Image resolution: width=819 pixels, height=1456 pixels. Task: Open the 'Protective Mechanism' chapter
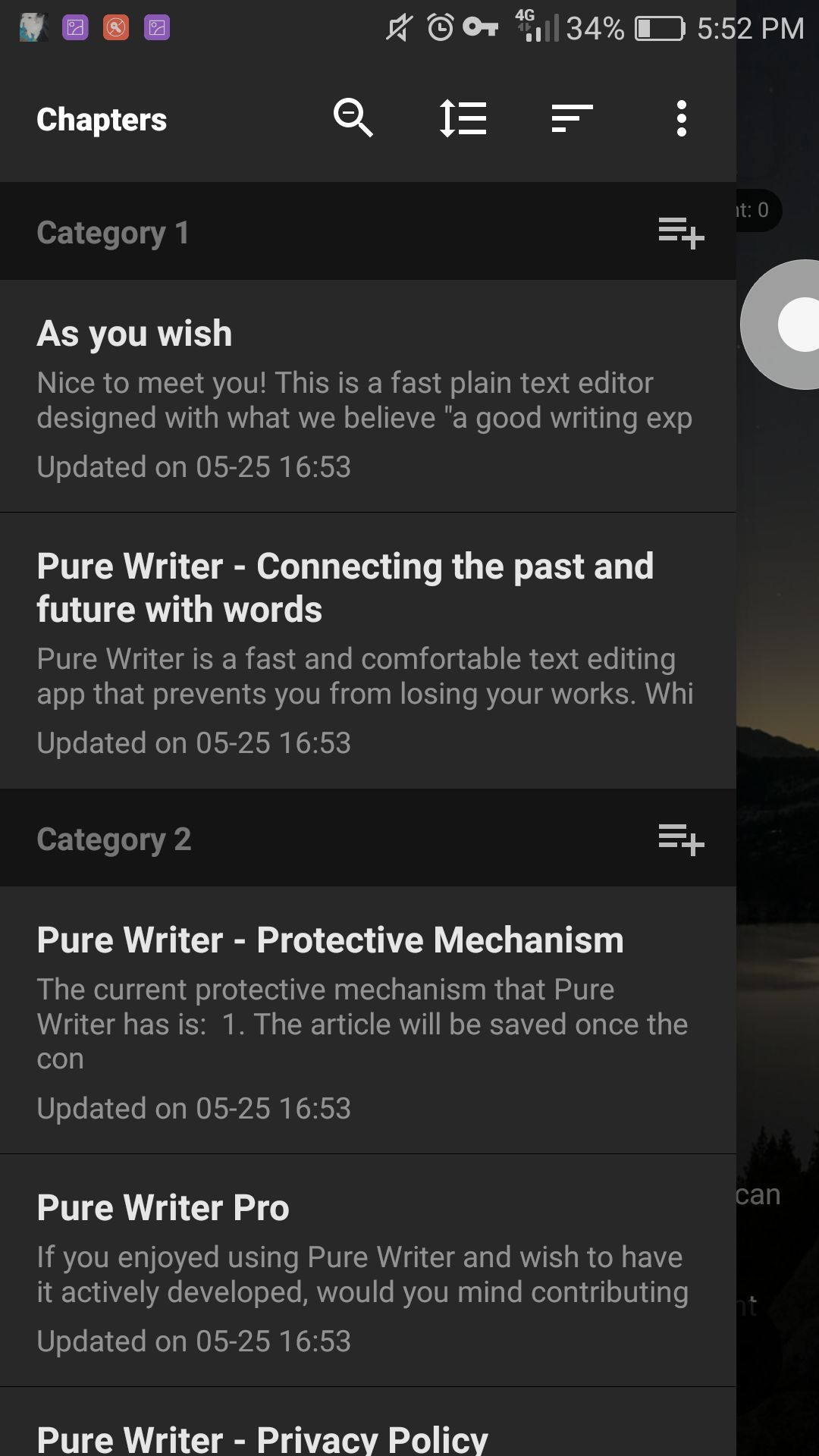pyautogui.click(x=364, y=1020)
